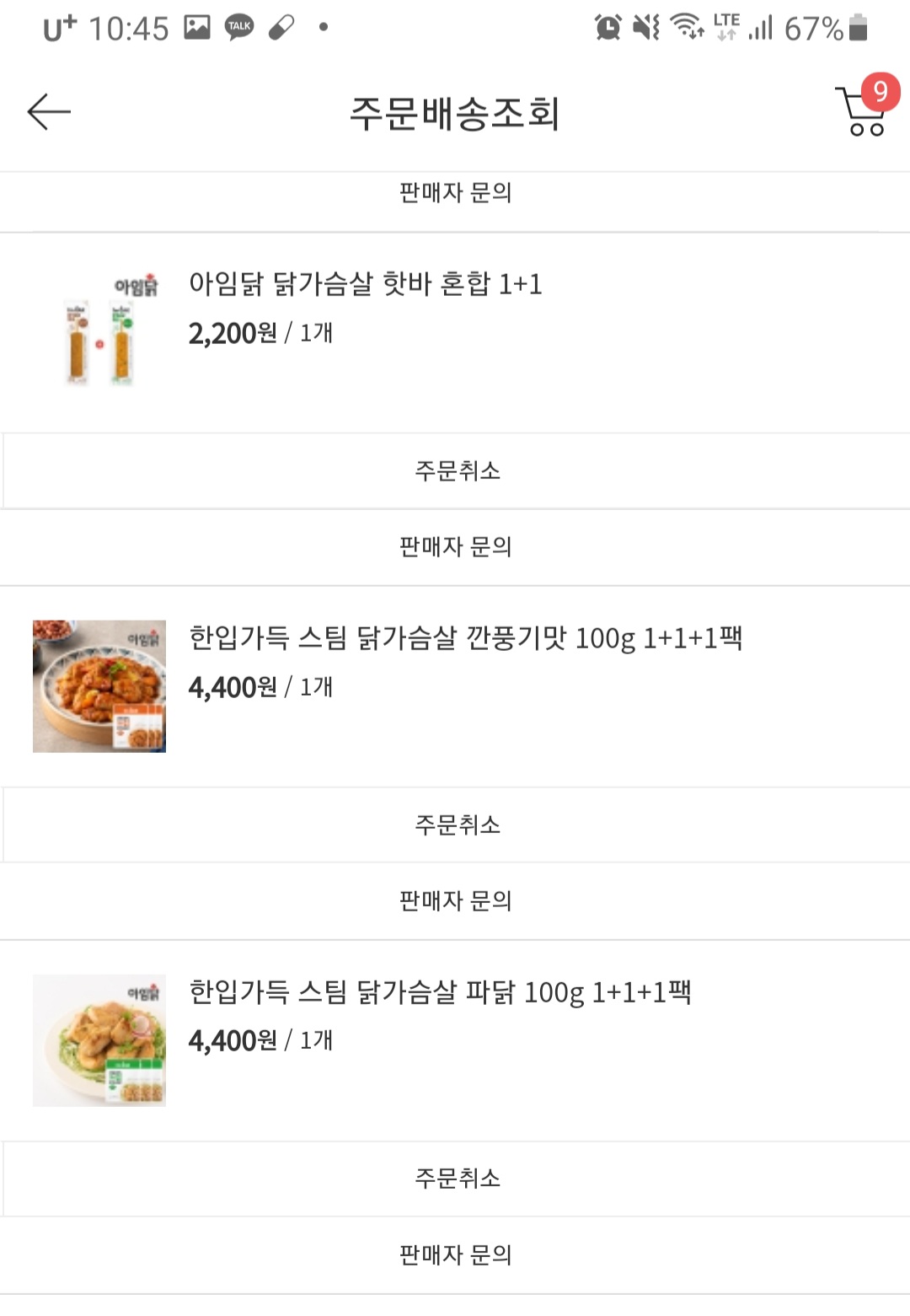Screen dimensions: 910x1316
Task: Contact the seller about the 깐풍기맛 order
Action: point(455,901)
